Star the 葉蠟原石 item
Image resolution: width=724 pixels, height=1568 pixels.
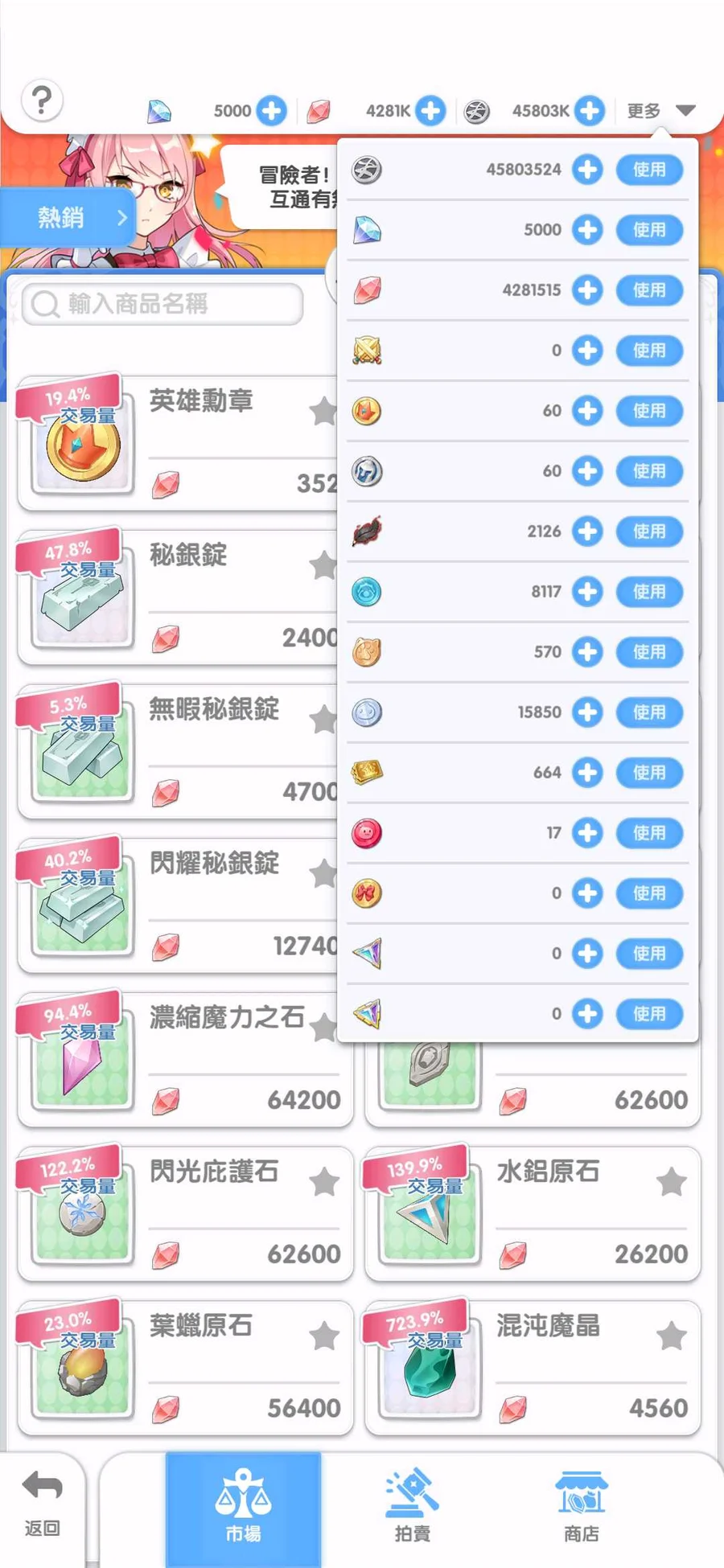pyautogui.click(x=324, y=1337)
